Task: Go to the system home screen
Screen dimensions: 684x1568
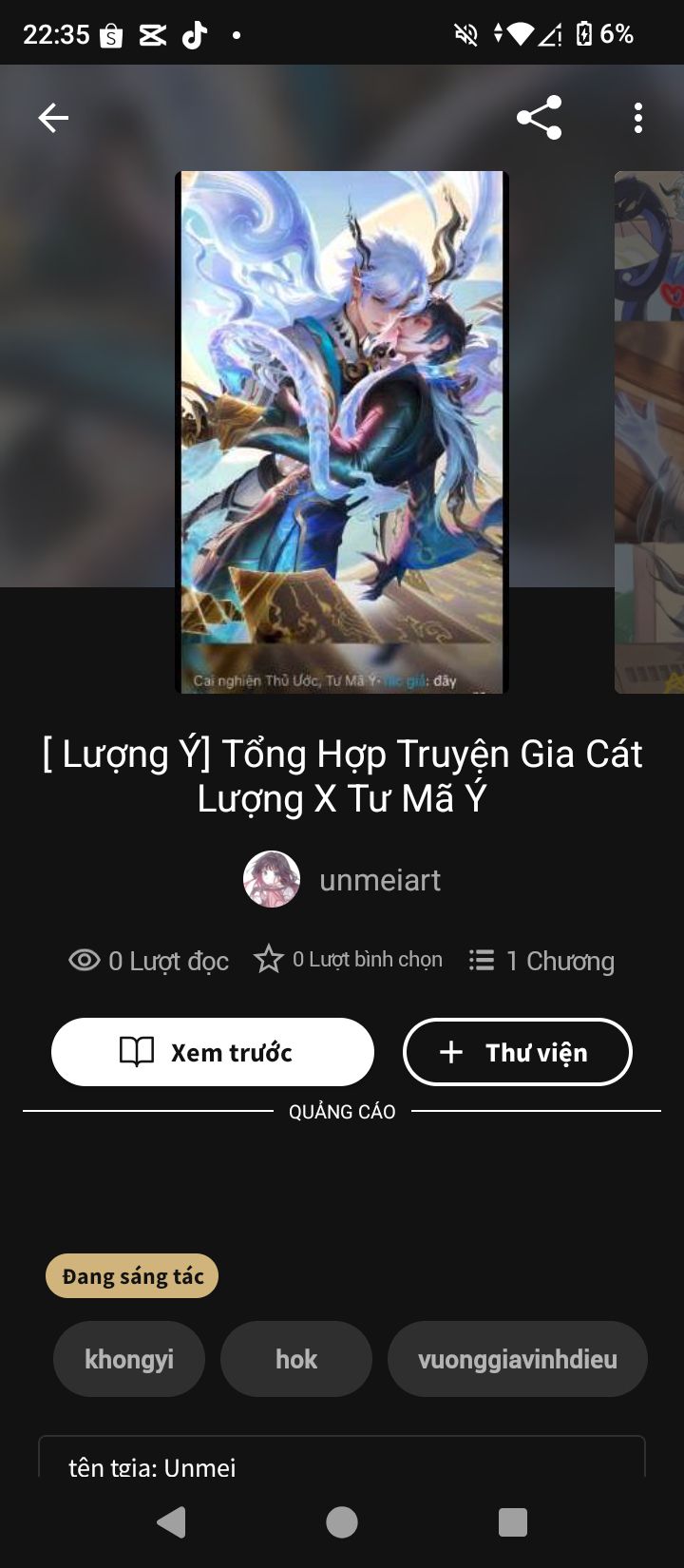Action: [x=342, y=1522]
